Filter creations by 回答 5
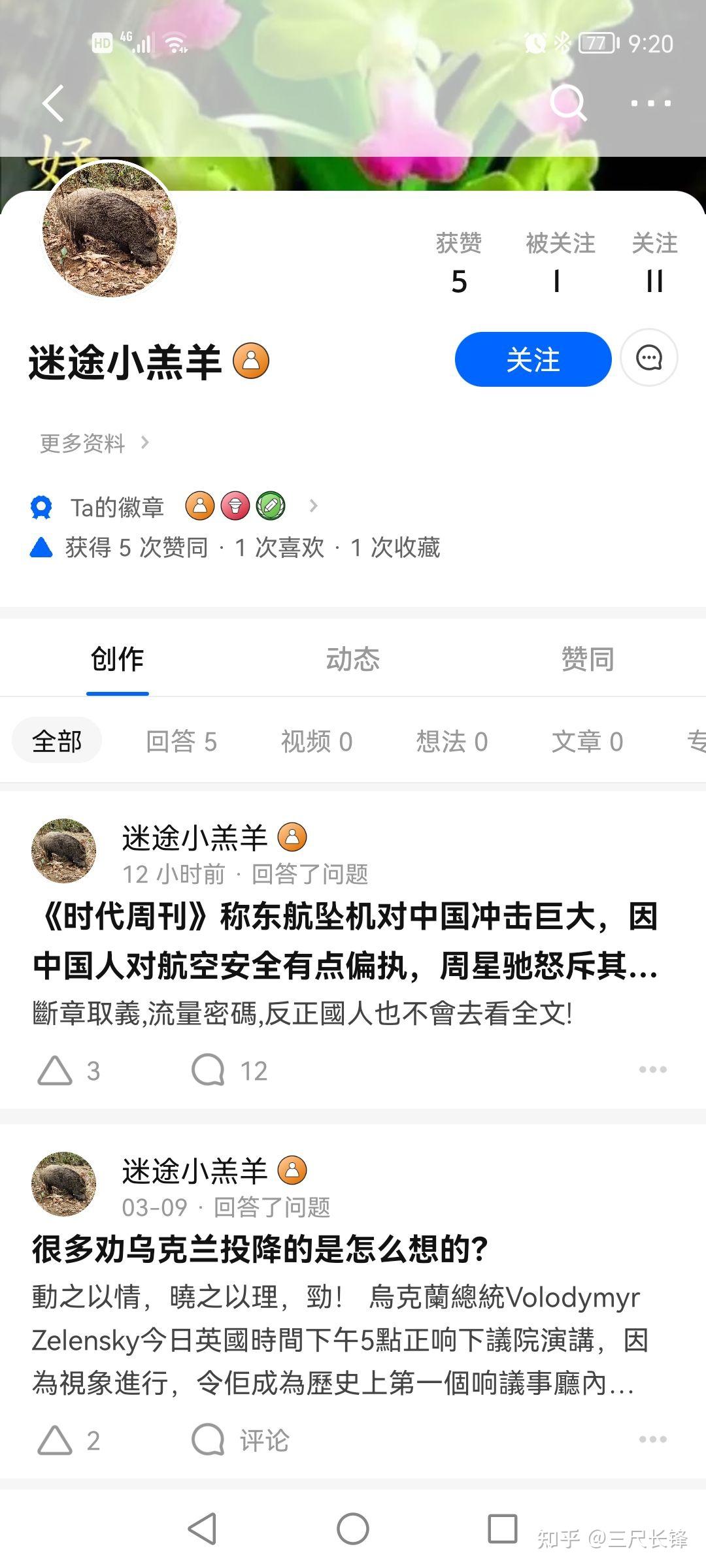 [x=181, y=742]
